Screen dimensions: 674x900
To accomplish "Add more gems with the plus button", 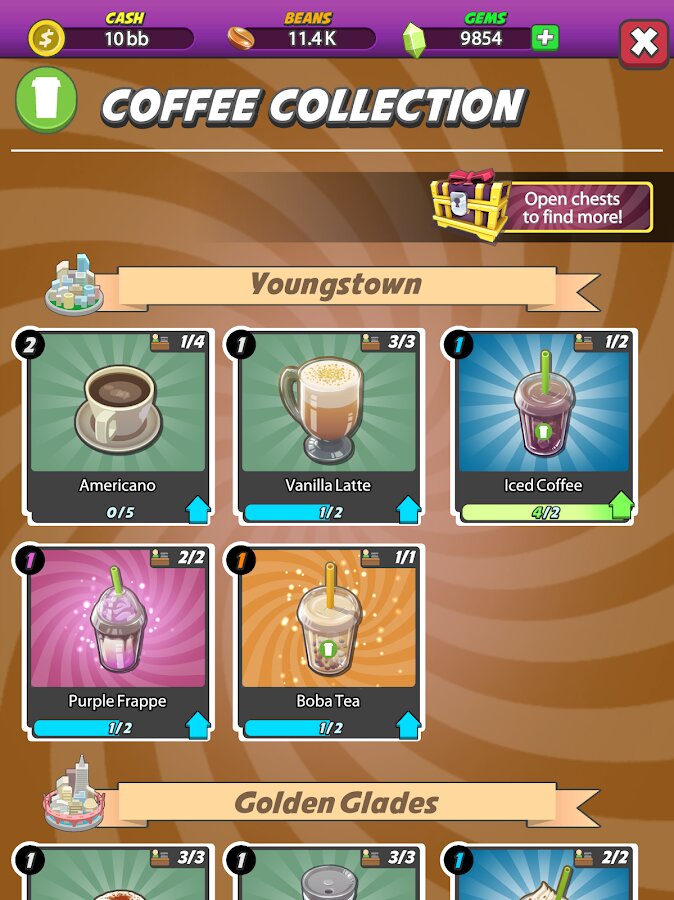I will pos(545,39).
